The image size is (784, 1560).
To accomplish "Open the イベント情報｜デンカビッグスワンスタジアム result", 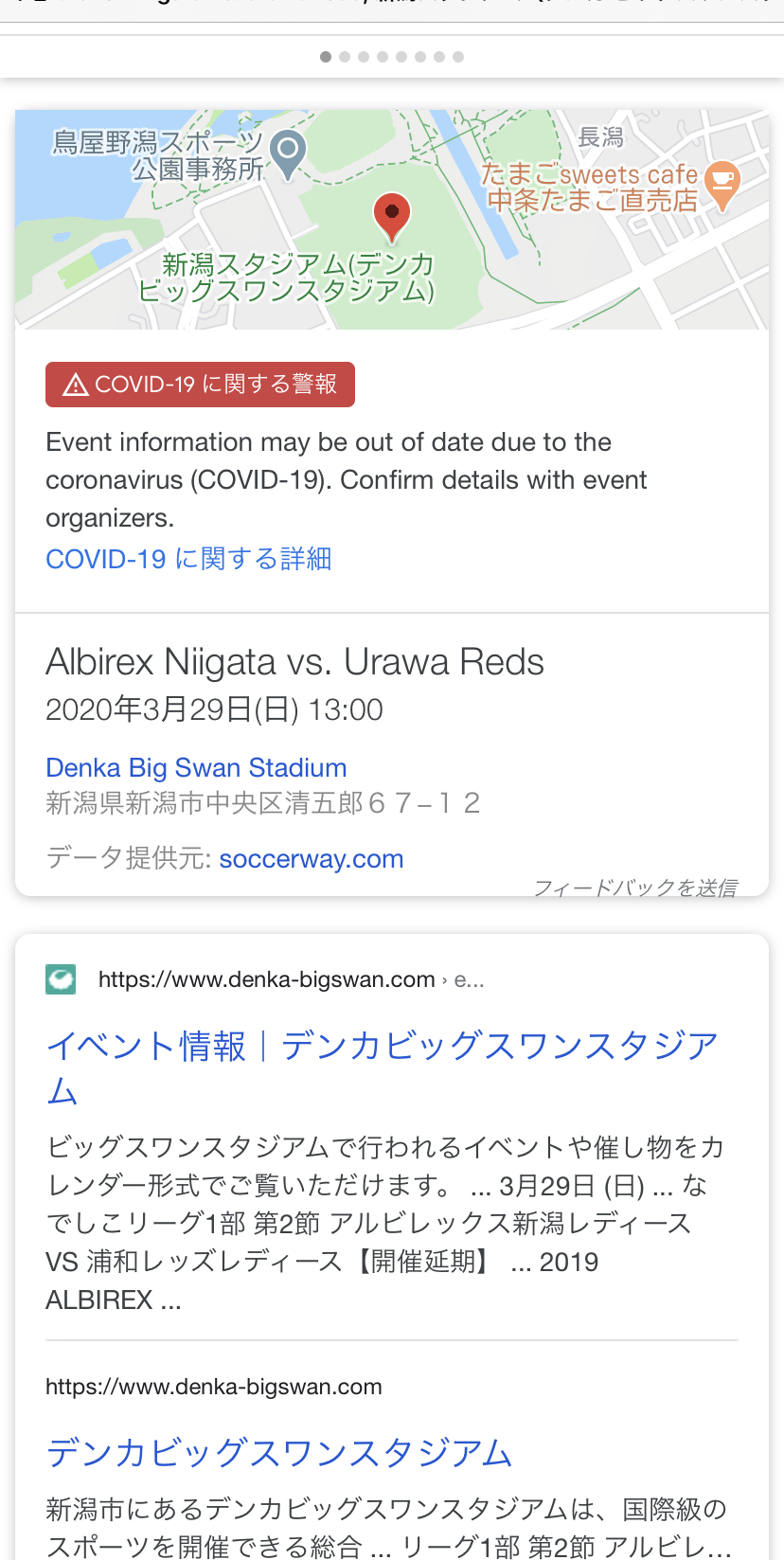I will point(383,1068).
